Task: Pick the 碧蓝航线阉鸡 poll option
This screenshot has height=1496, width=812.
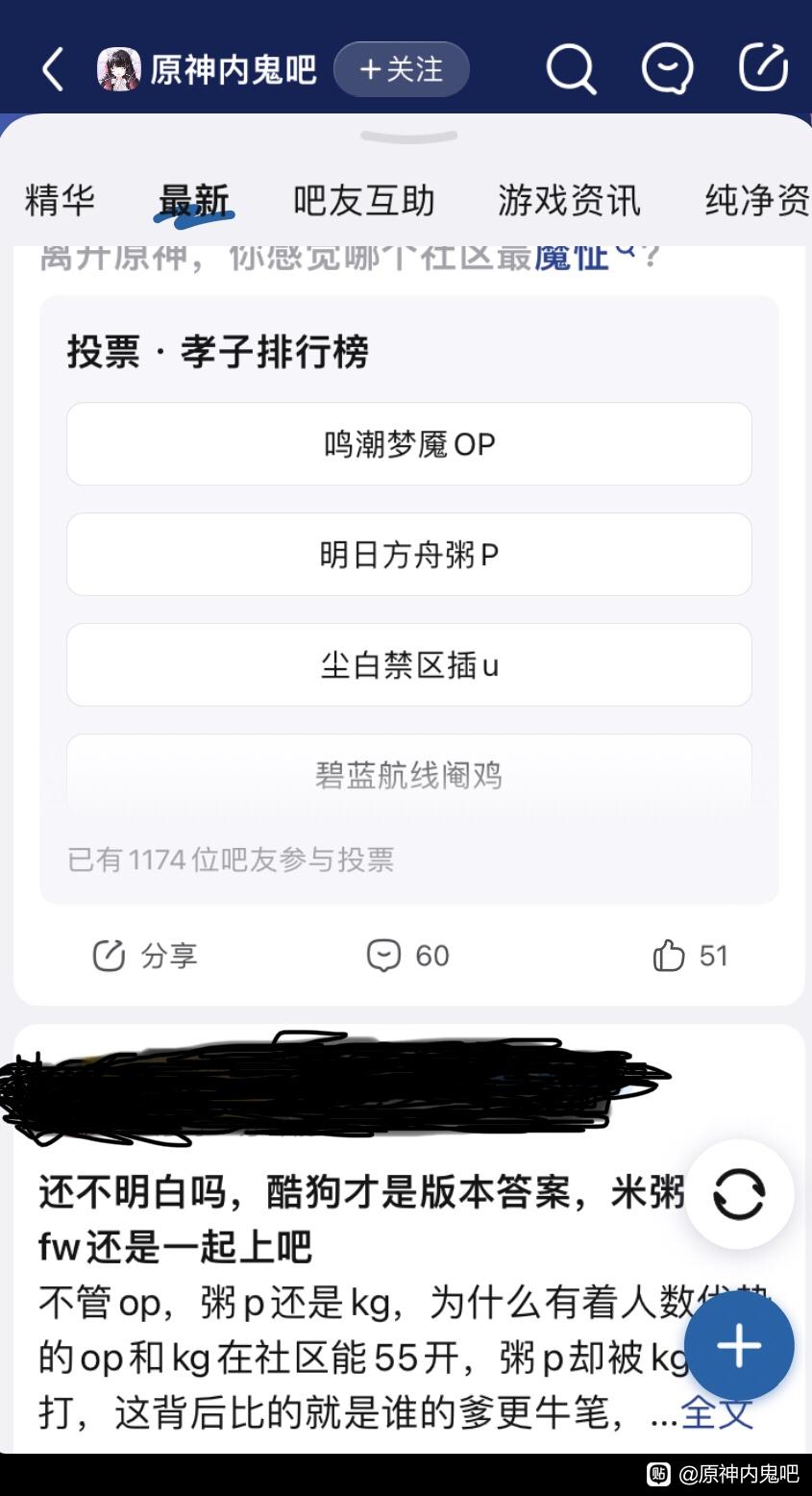Action: pos(408,775)
